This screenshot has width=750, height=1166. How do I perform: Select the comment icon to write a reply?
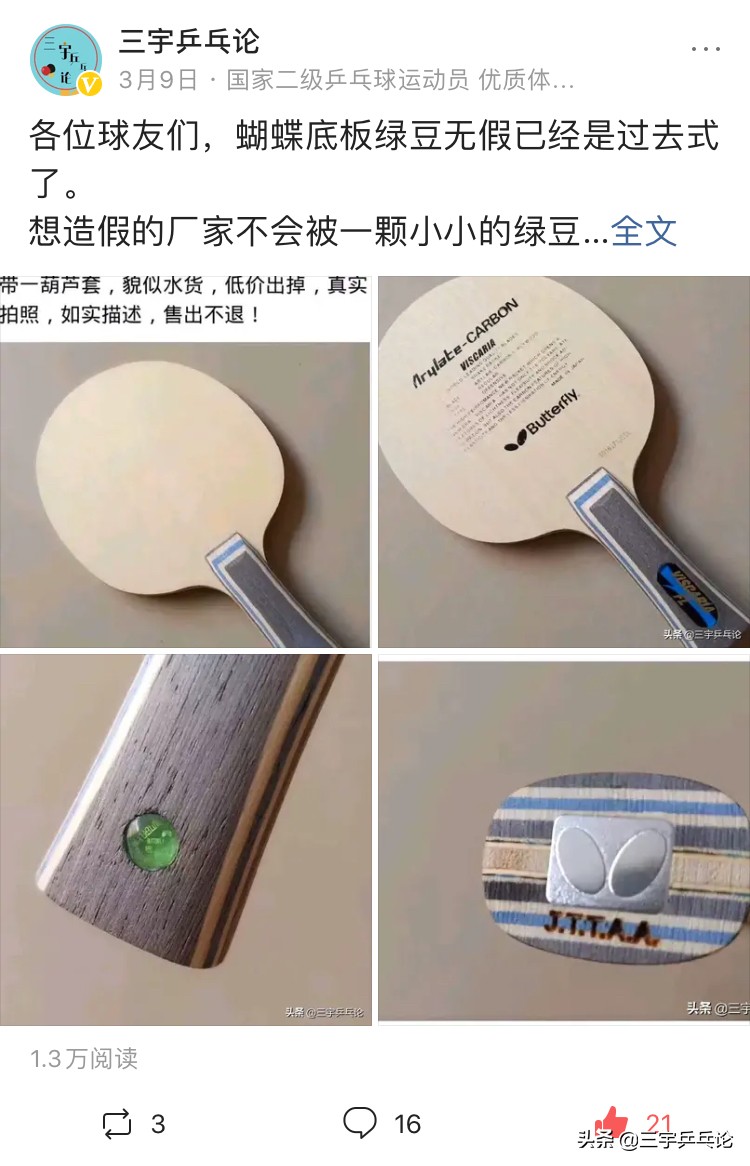(x=362, y=1122)
